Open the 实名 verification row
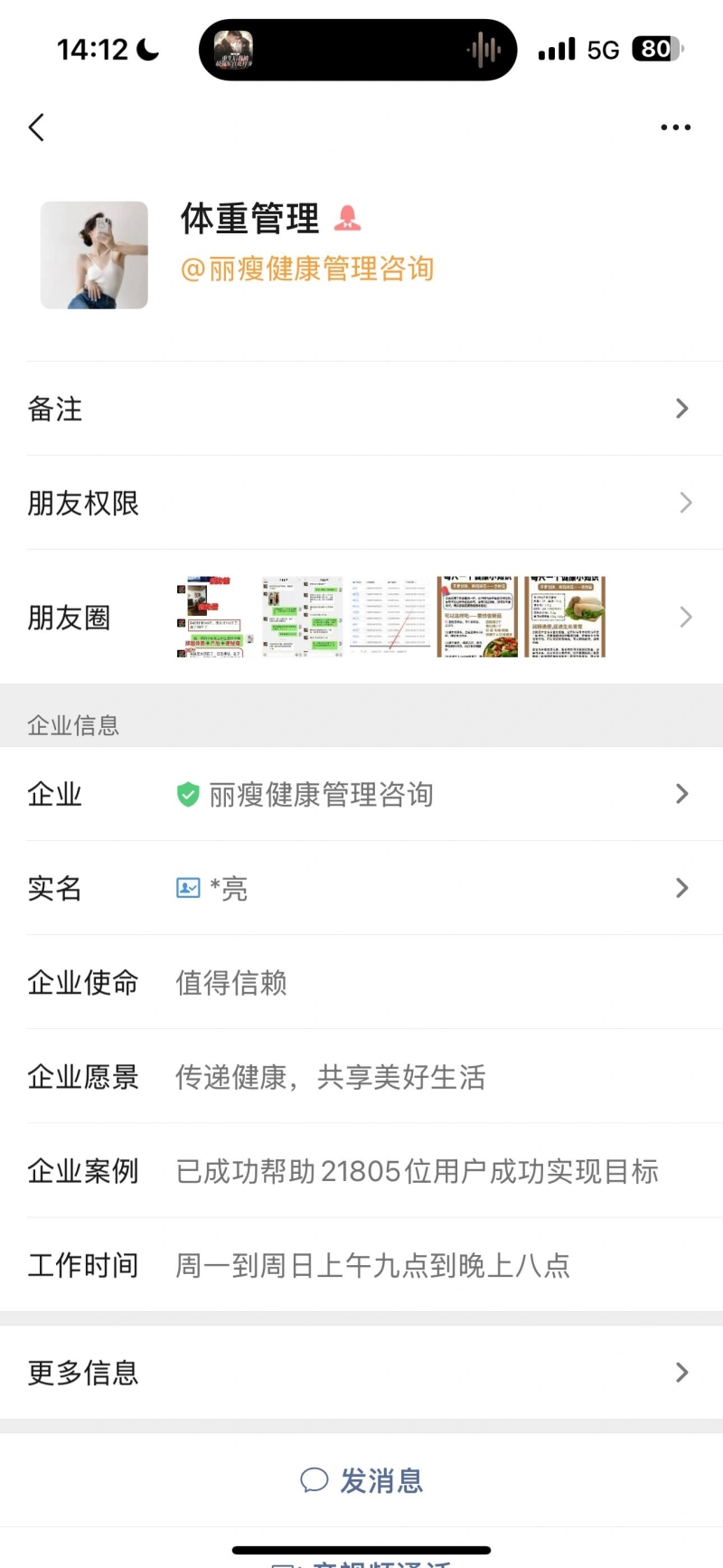This screenshot has height=1568, width=723. point(361,888)
